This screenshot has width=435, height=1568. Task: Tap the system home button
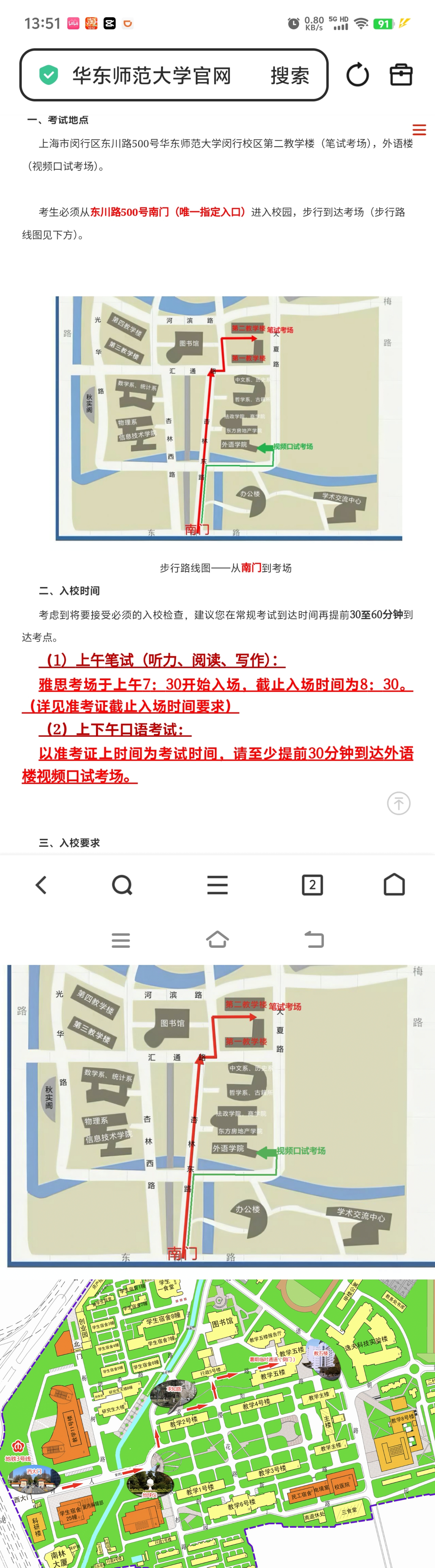pos(217,940)
